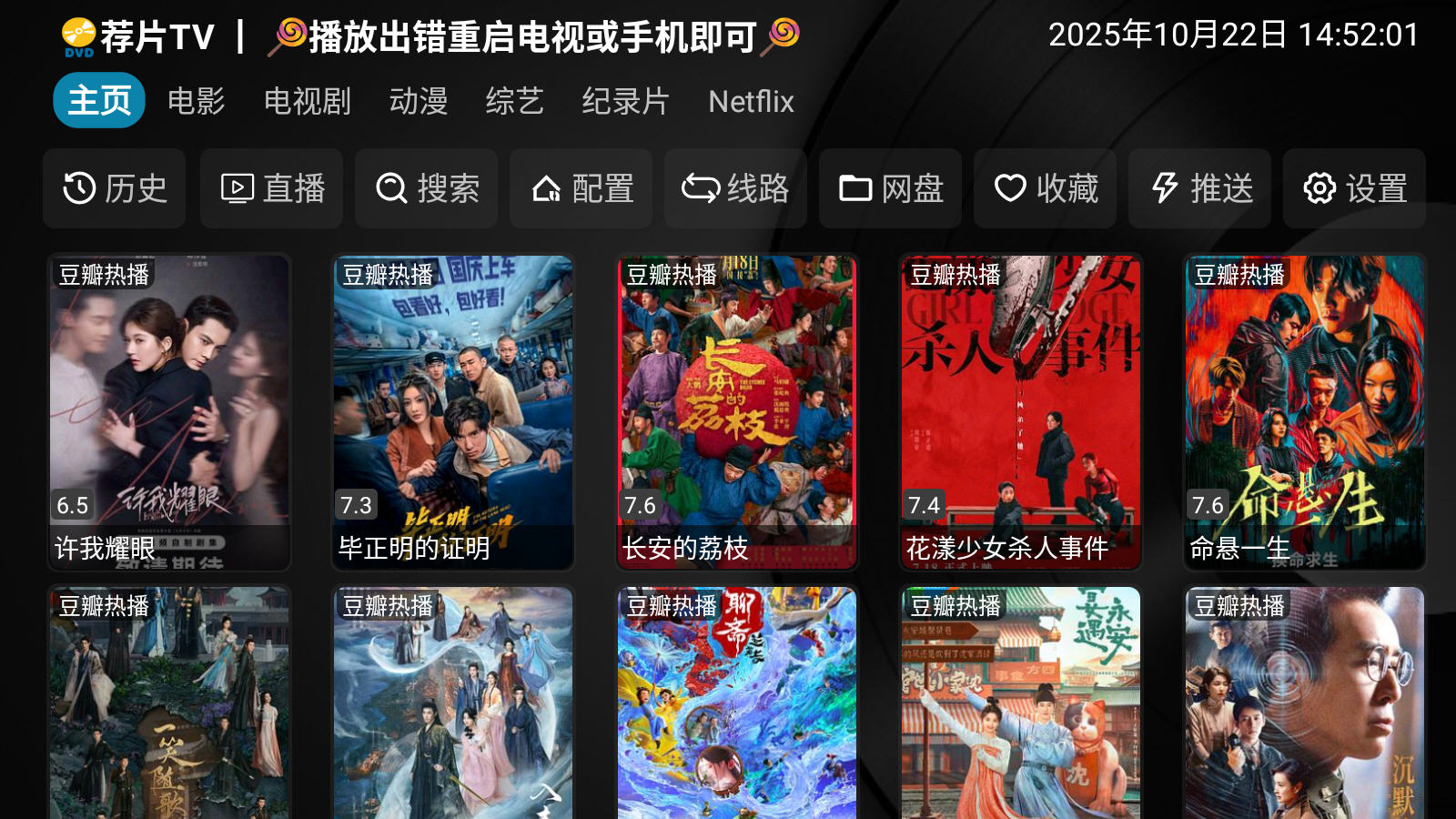Open 花漾少女杀人事件 card
The width and height of the screenshot is (1456, 819).
pos(1021,411)
